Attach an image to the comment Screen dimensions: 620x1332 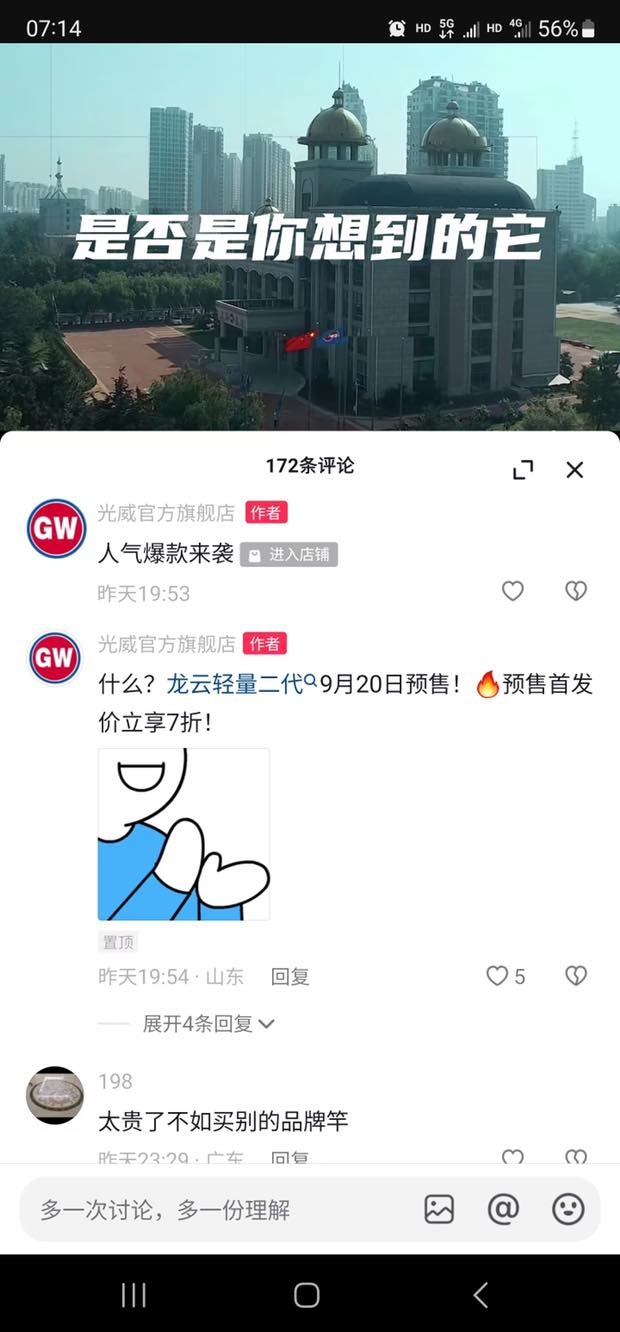tap(439, 1209)
